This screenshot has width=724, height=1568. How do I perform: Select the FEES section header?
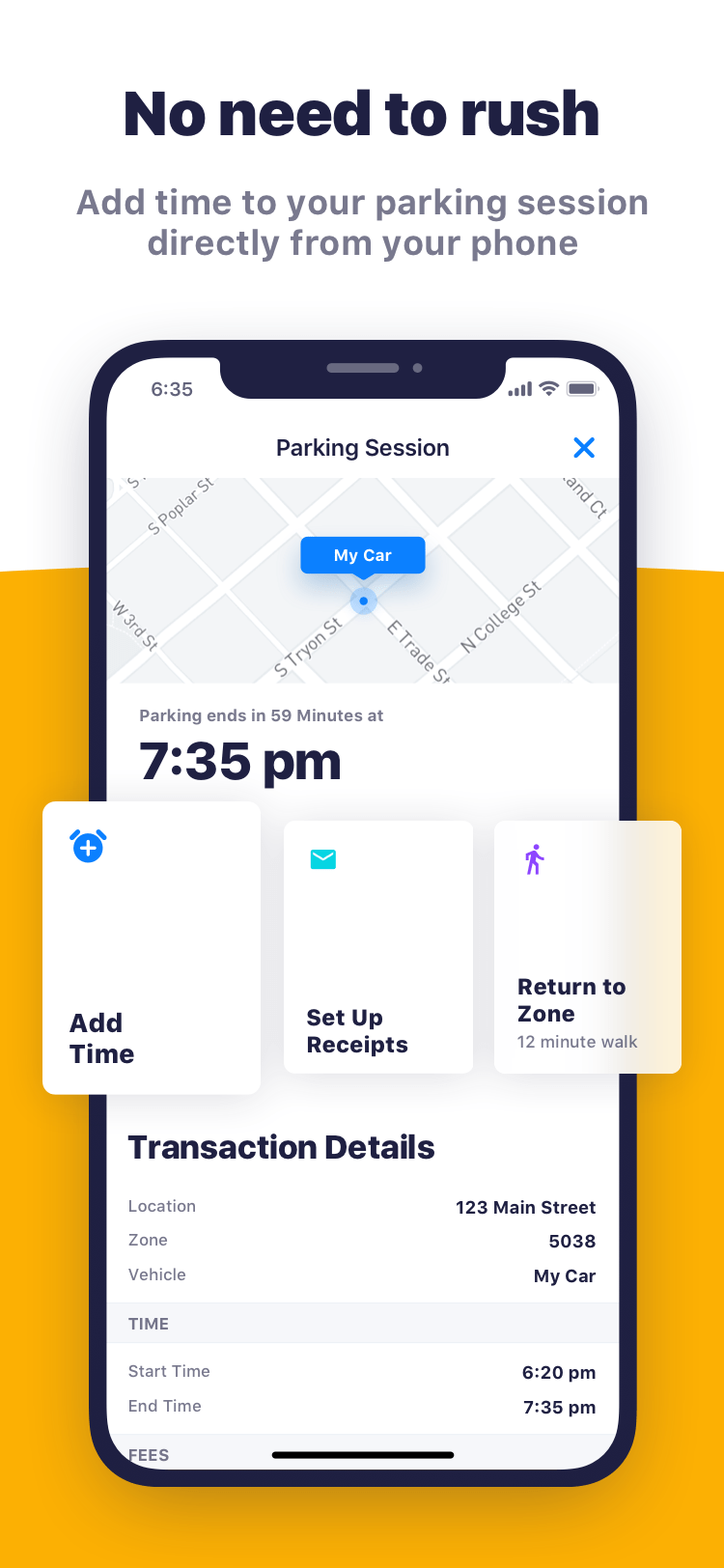tap(149, 1455)
